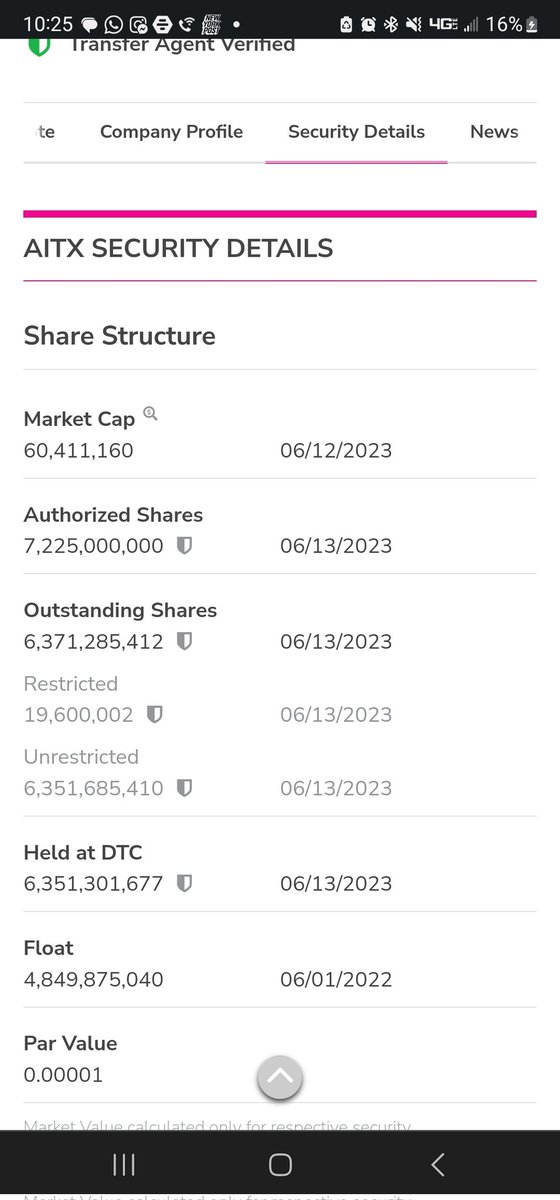Tap the scroll-to-top arrow button
The height and width of the screenshot is (1200, 560).
[x=280, y=1077]
